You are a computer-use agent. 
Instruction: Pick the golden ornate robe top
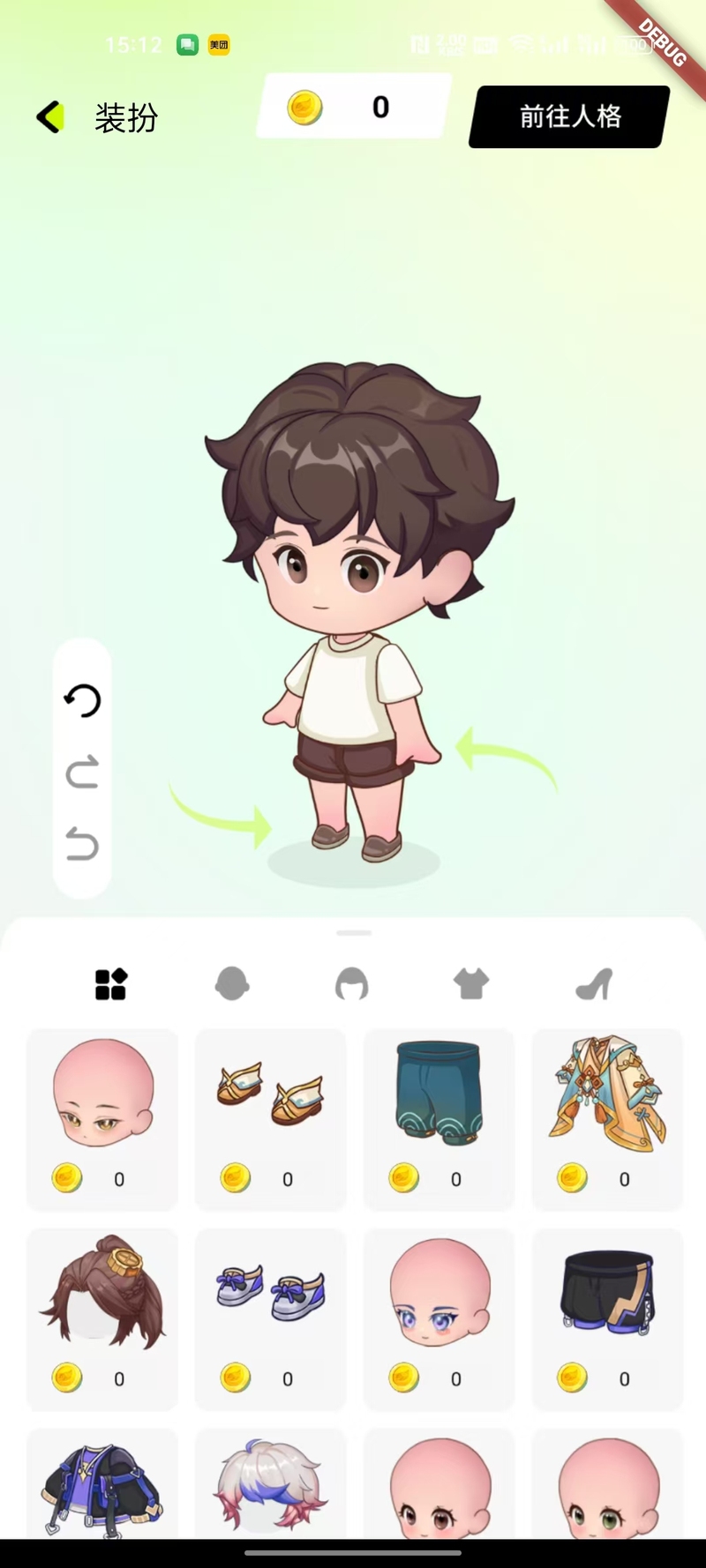coord(607,1118)
